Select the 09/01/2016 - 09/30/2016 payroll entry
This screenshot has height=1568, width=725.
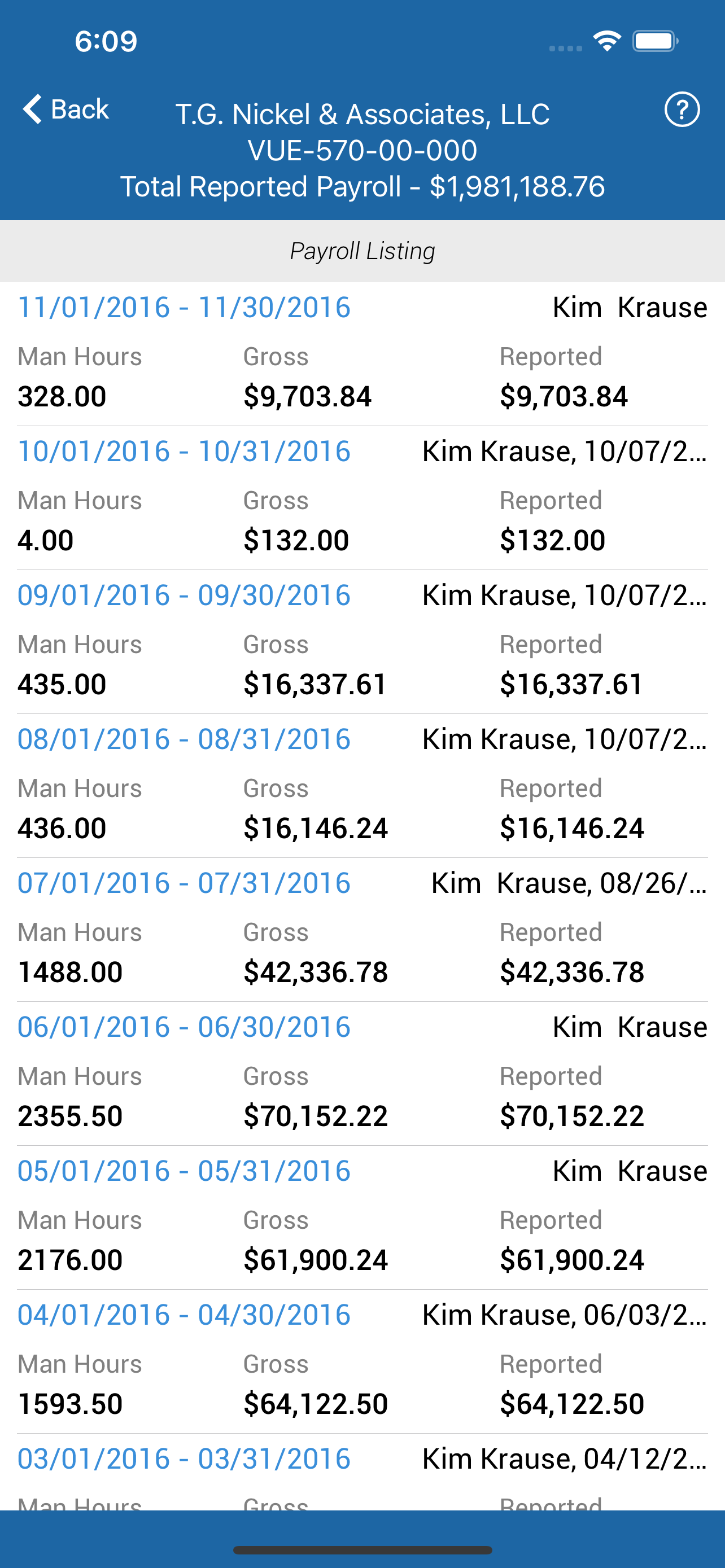(x=362, y=642)
